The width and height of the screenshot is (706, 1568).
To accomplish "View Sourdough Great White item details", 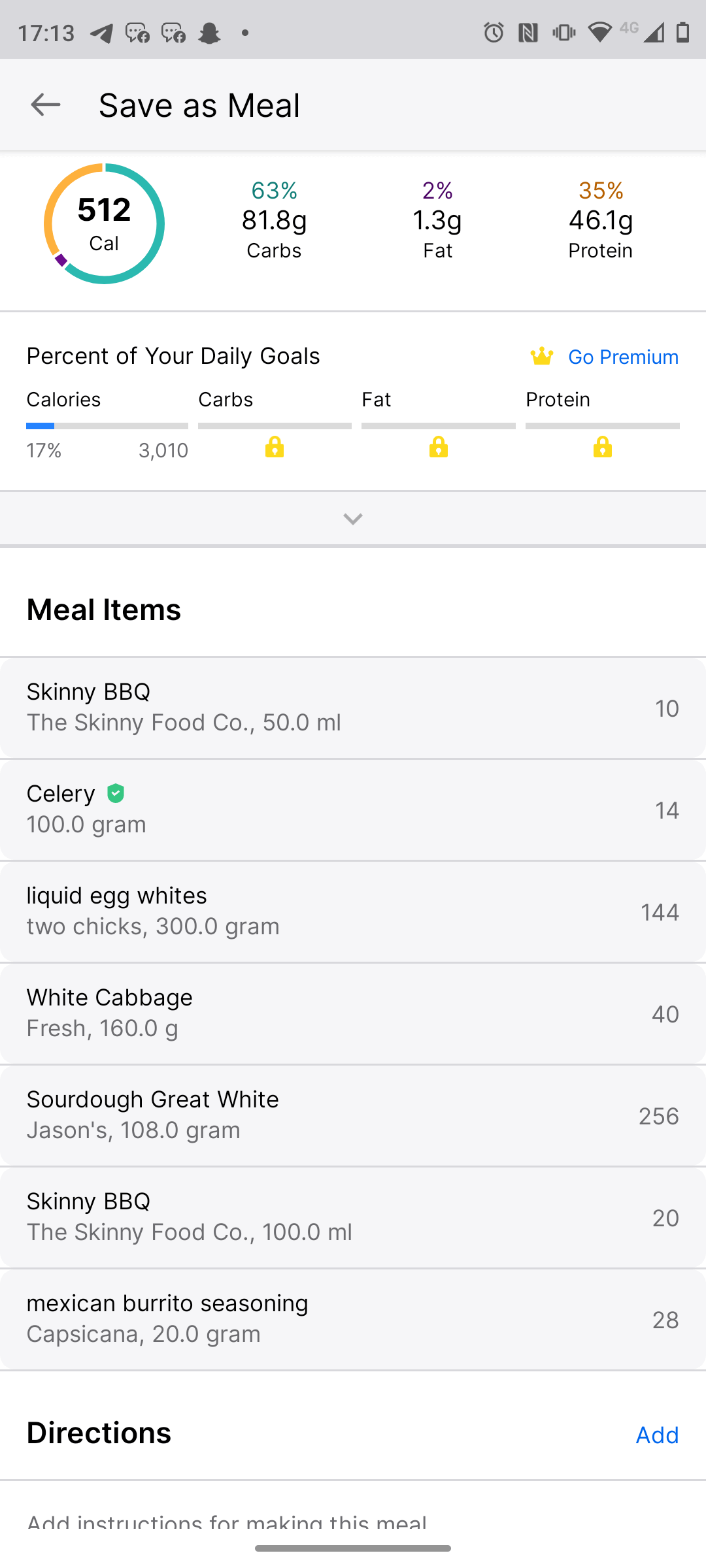I will (x=353, y=1115).
